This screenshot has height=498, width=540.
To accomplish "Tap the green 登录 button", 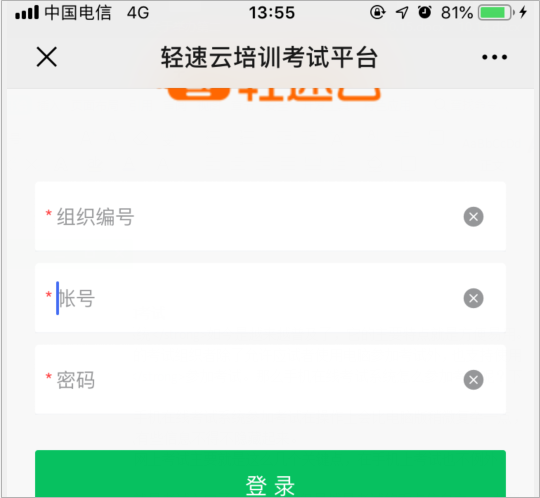I will point(270,474).
